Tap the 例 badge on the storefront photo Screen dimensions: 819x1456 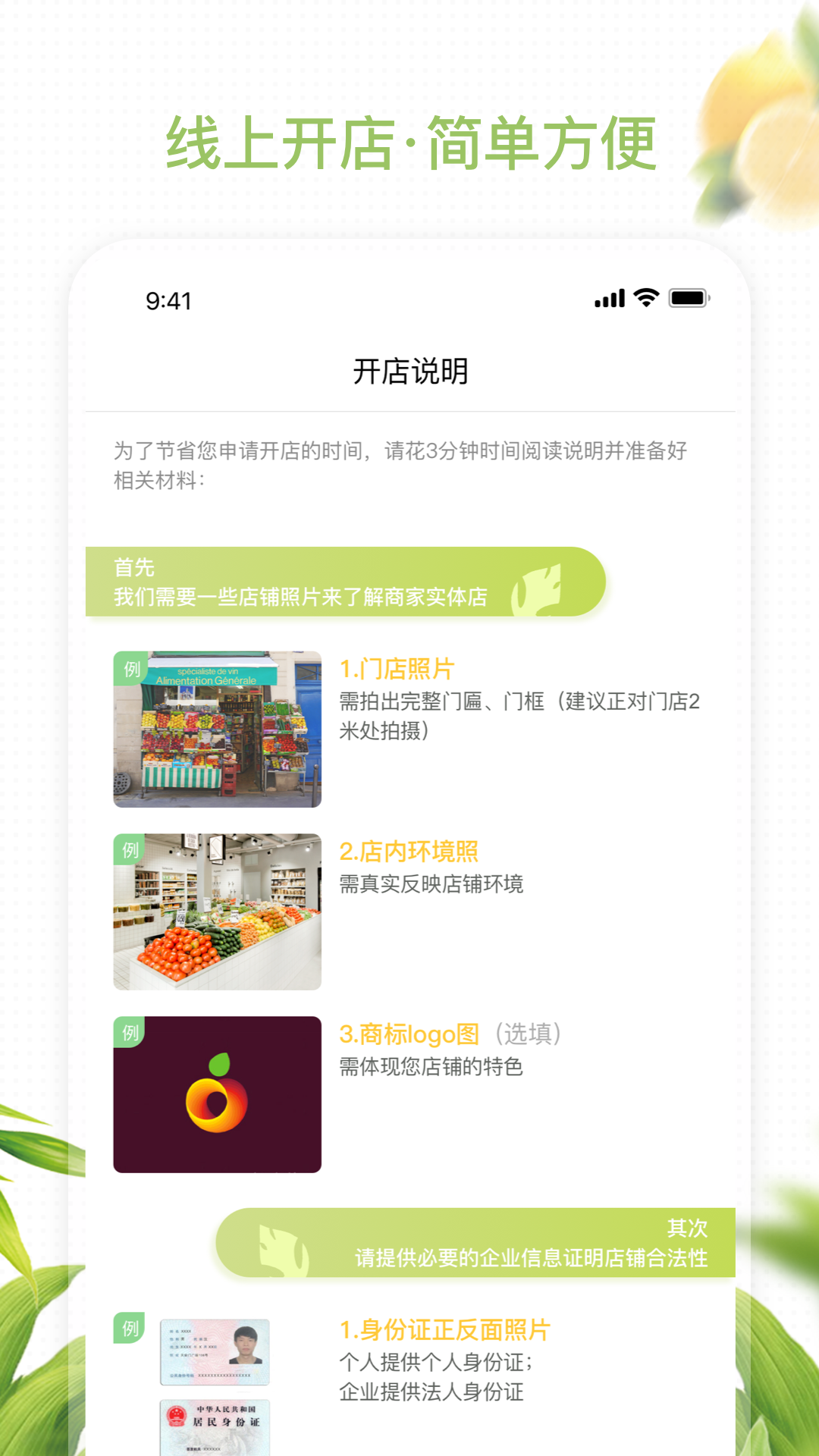[130, 669]
